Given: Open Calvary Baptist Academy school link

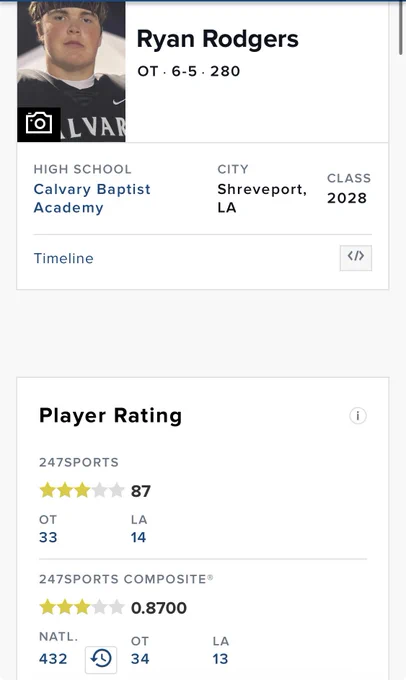Looking at the screenshot, I should 92,198.
